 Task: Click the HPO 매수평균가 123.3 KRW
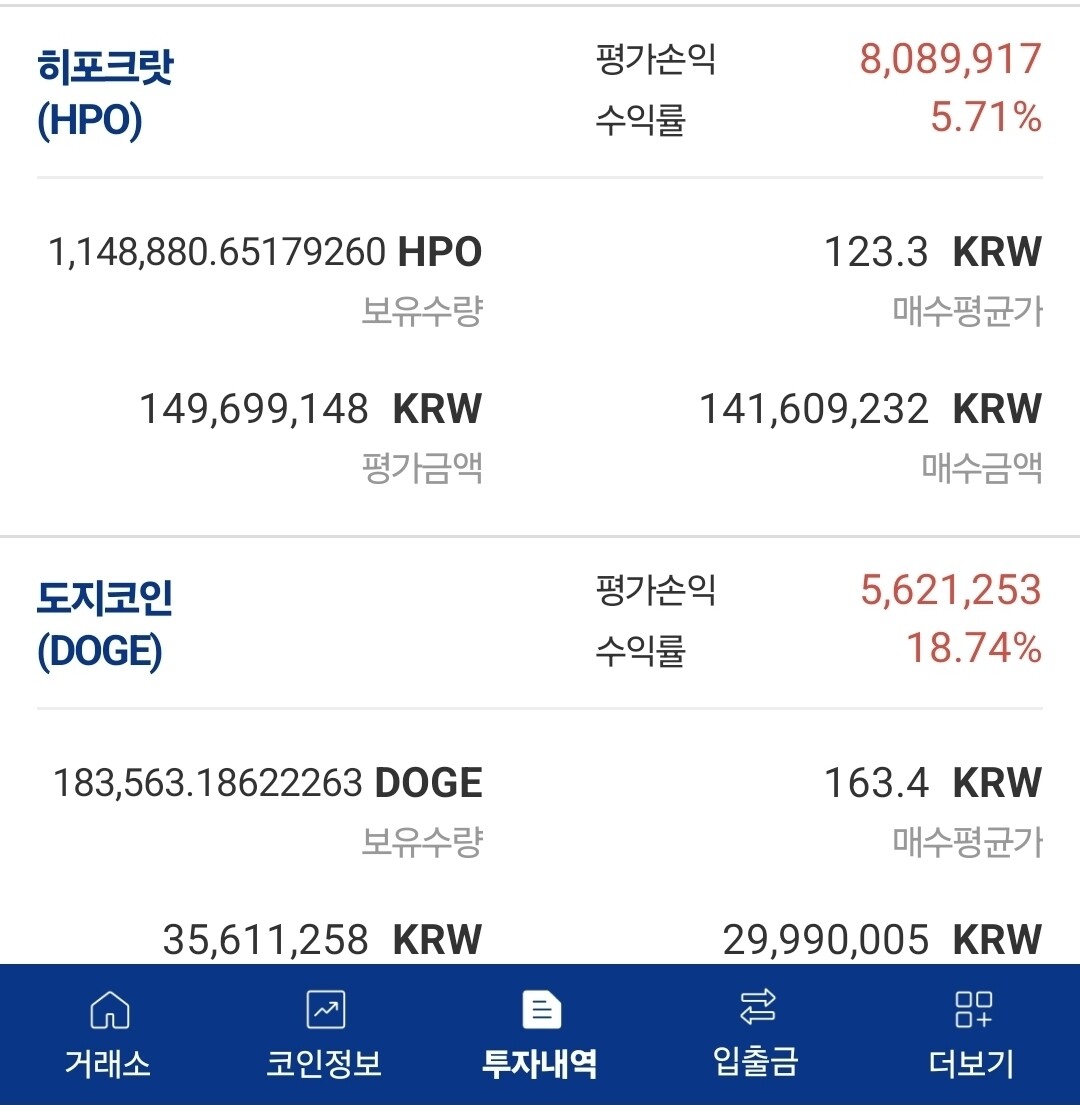click(932, 251)
